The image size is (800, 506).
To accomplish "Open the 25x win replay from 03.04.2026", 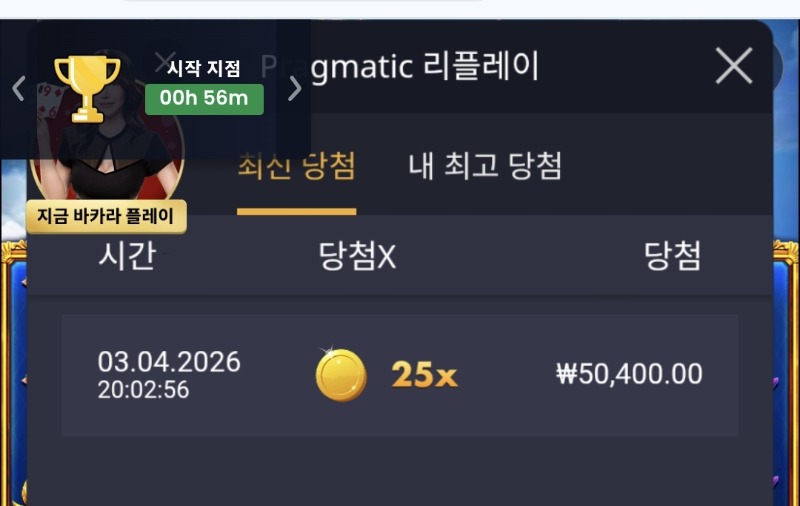I will tap(400, 375).
